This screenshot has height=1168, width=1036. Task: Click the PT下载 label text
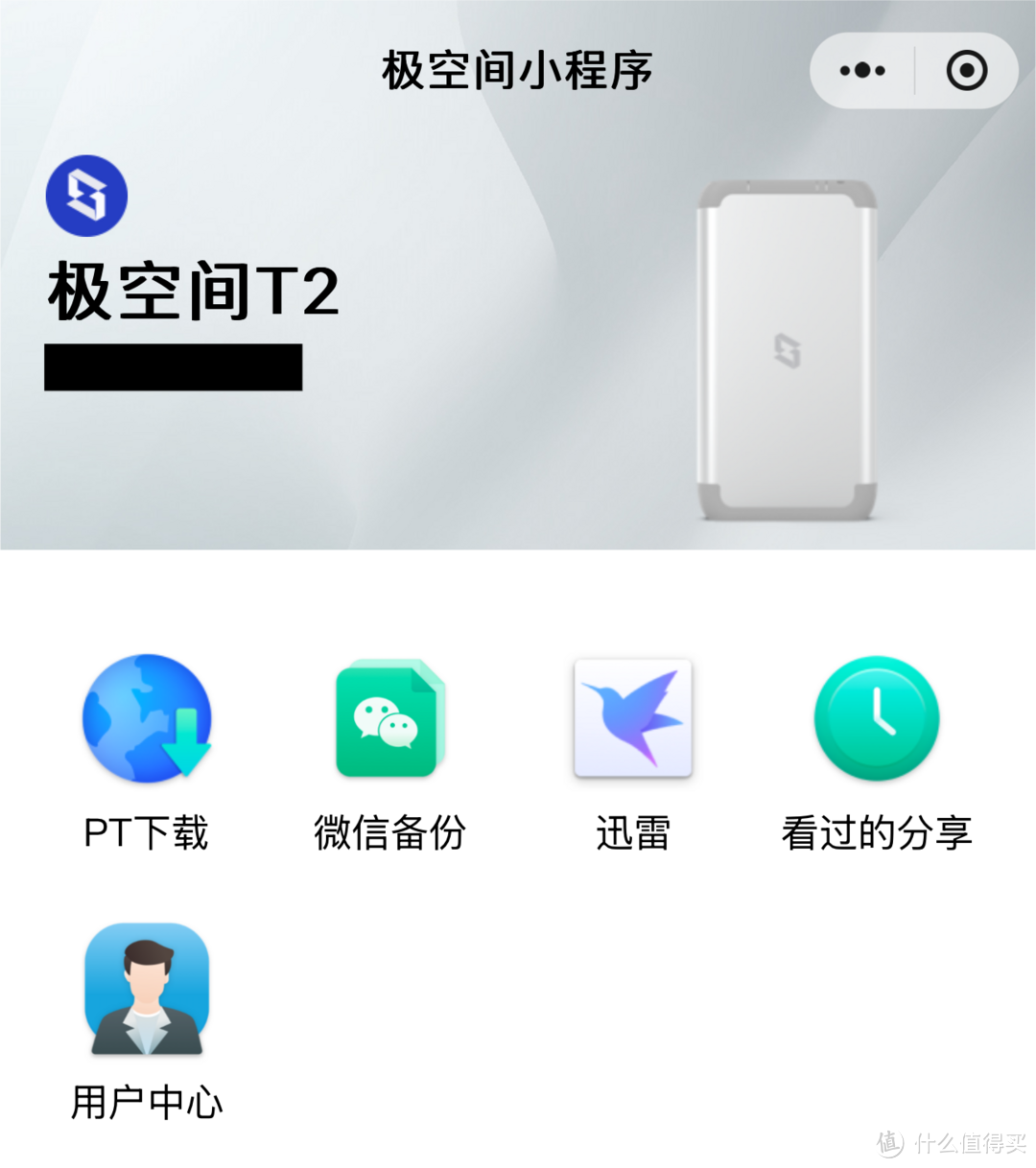click(146, 834)
